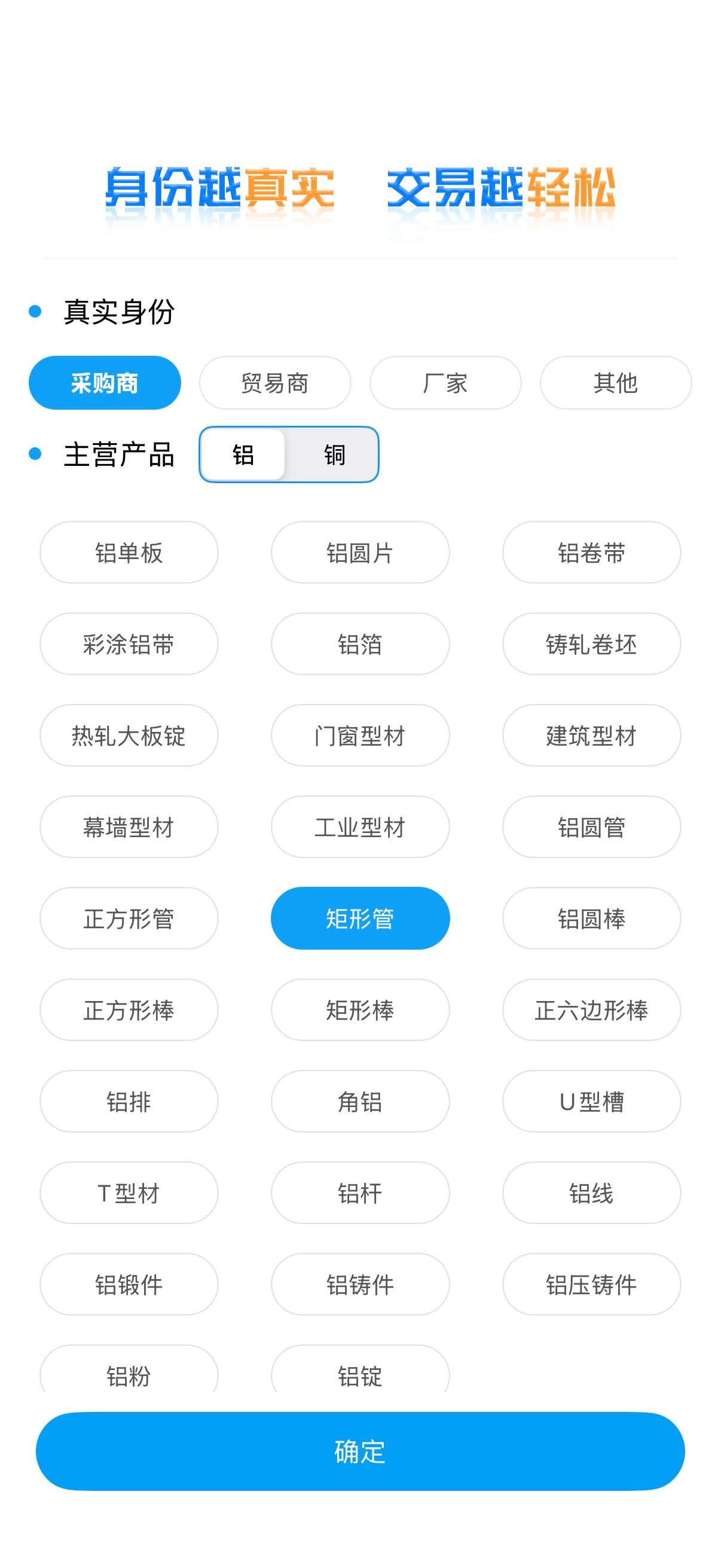Confirm selections with 确定

pos(360,1451)
